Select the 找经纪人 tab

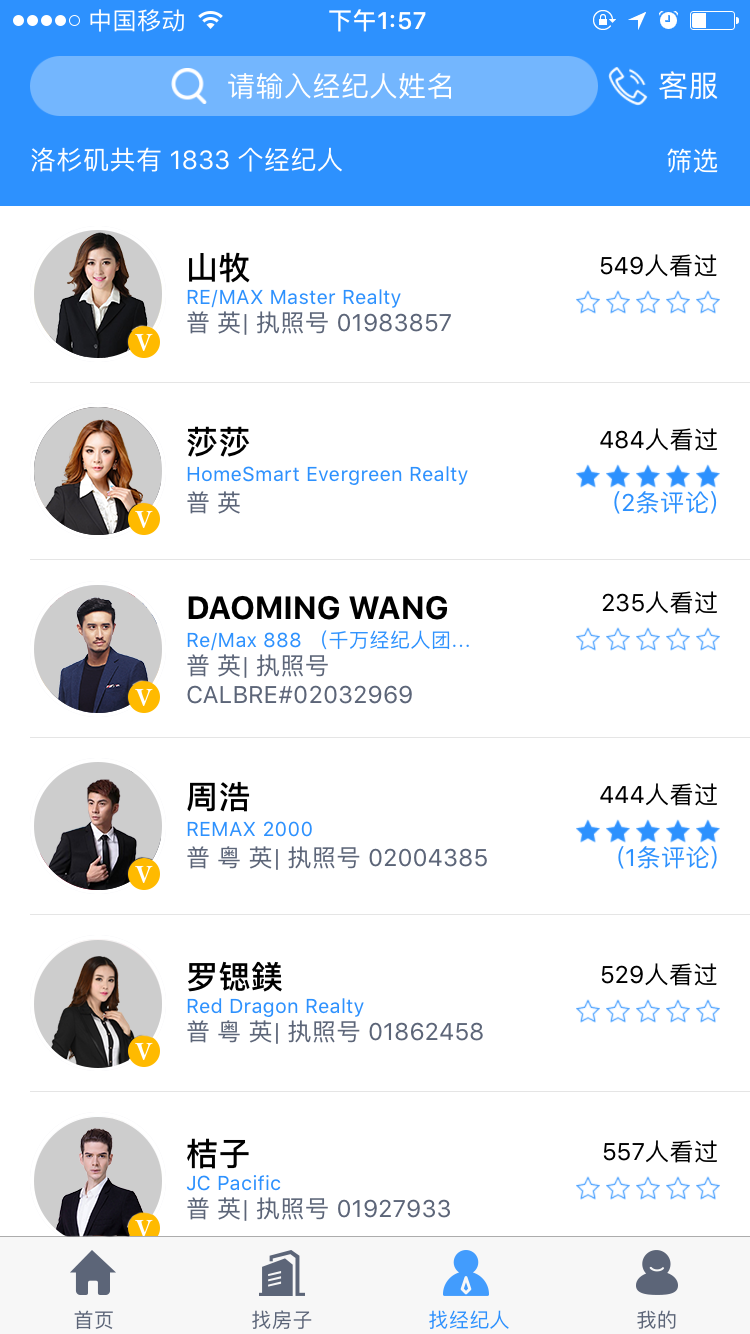tap(468, 1288)
